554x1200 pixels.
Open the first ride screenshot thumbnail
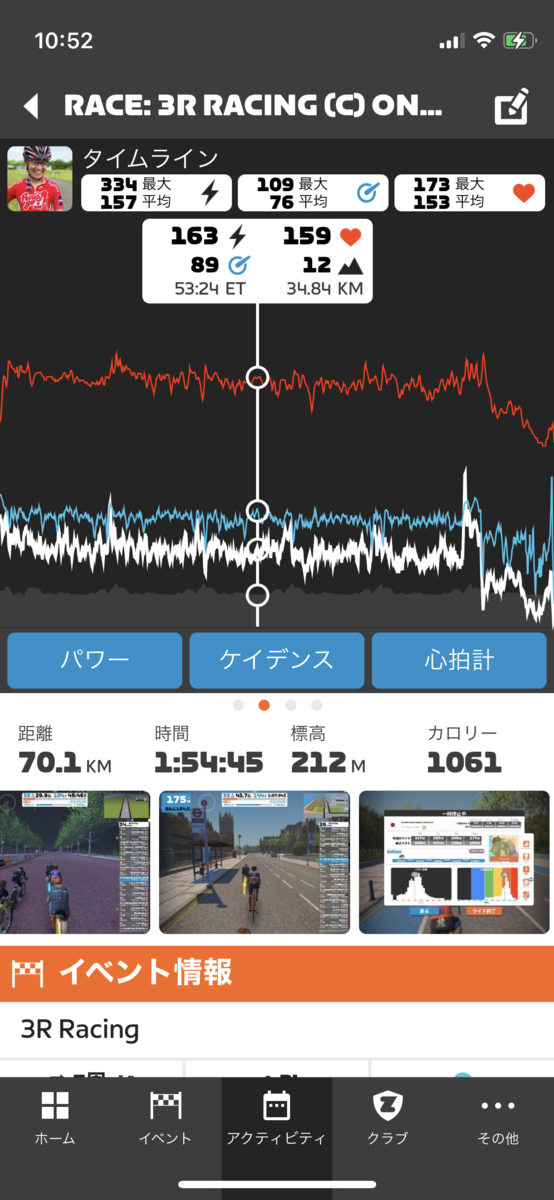(75, 862)
